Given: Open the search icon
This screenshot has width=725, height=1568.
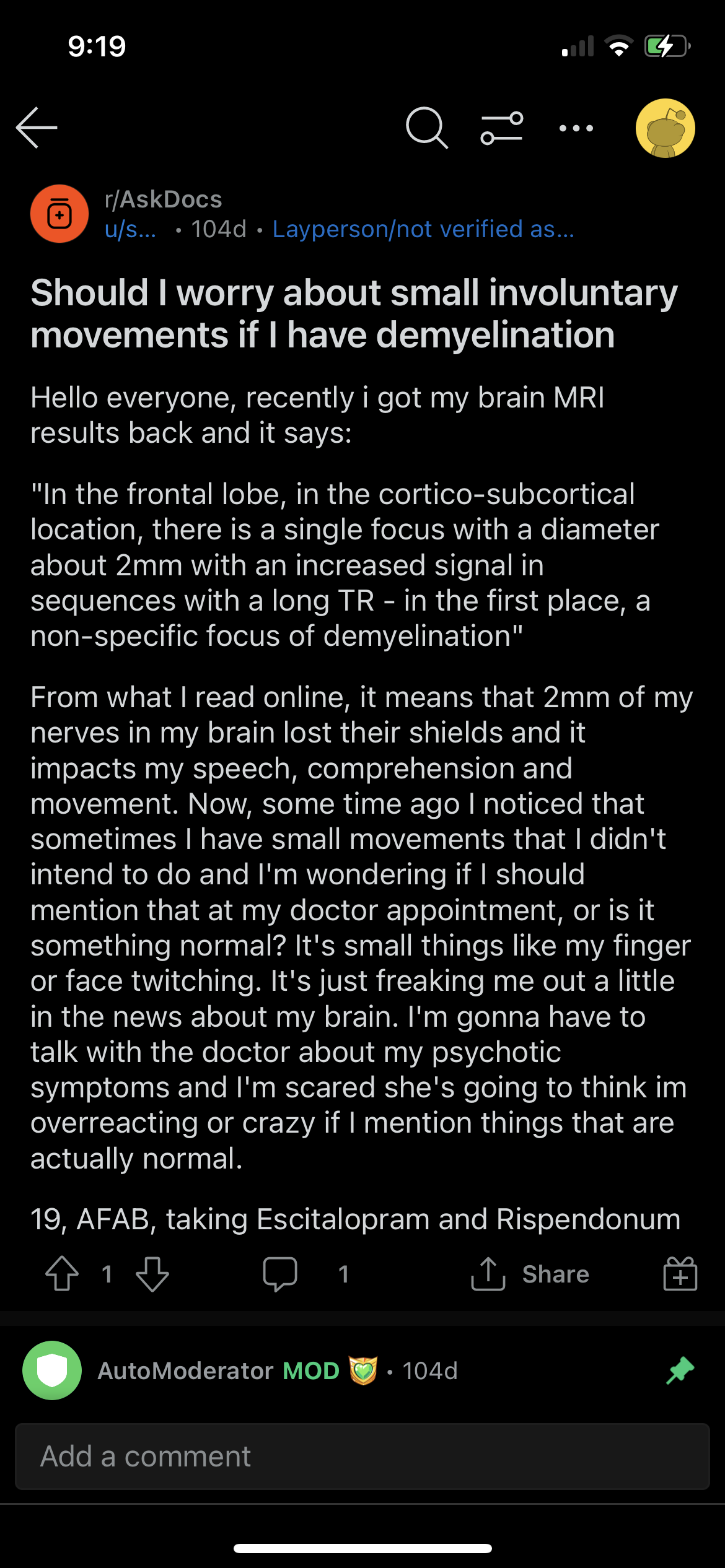Looking at the screenshot, I should (427, 128).
